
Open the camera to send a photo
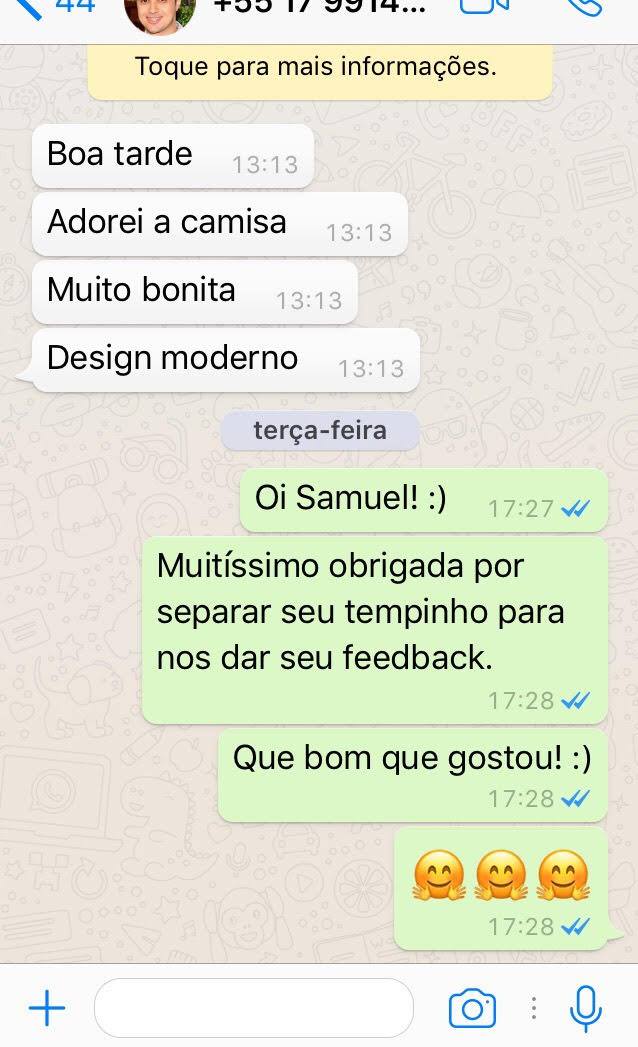tap(472, 1008)
